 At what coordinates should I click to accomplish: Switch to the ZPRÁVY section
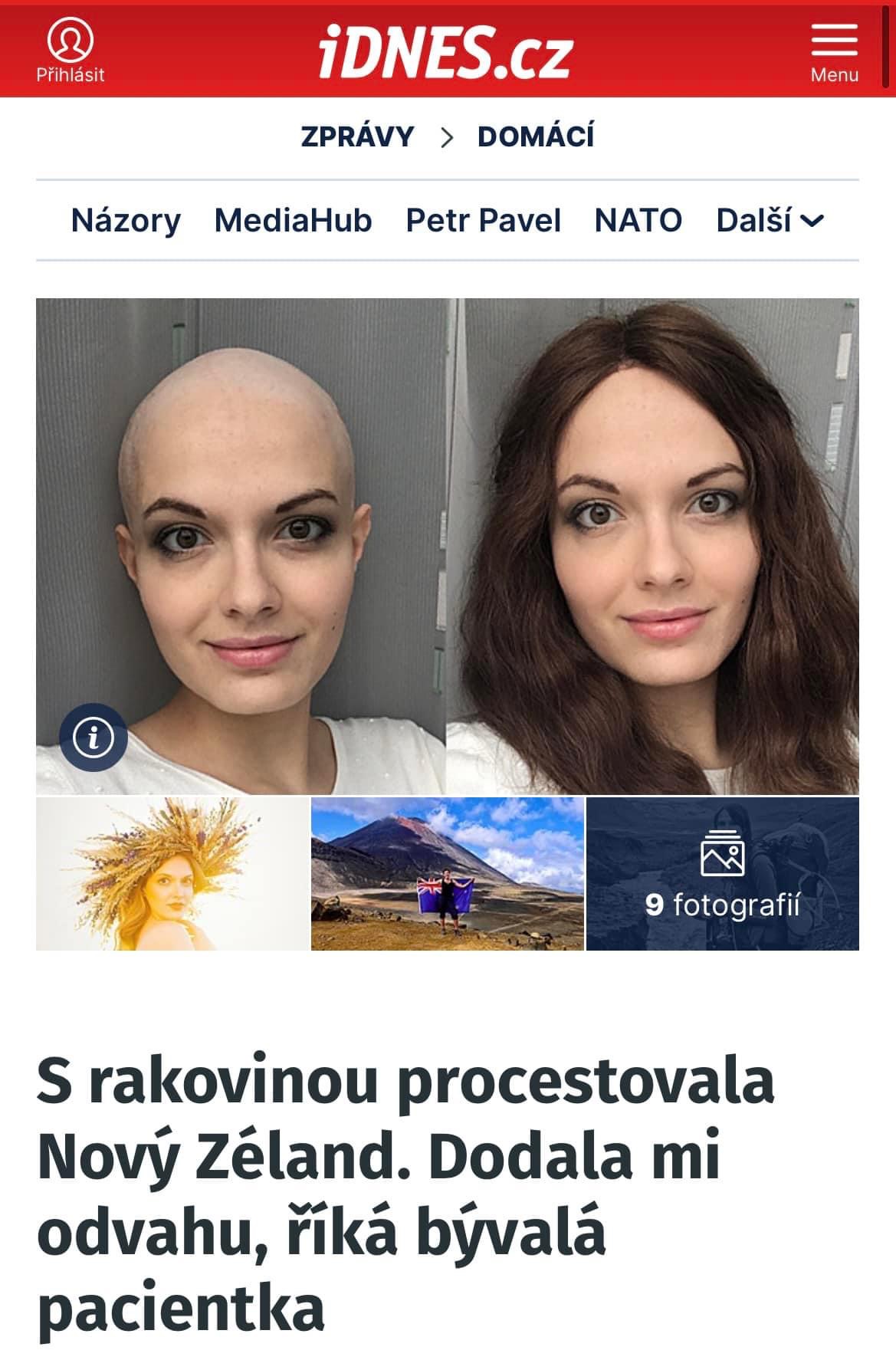pyautogui.click(x=358, y=136)
